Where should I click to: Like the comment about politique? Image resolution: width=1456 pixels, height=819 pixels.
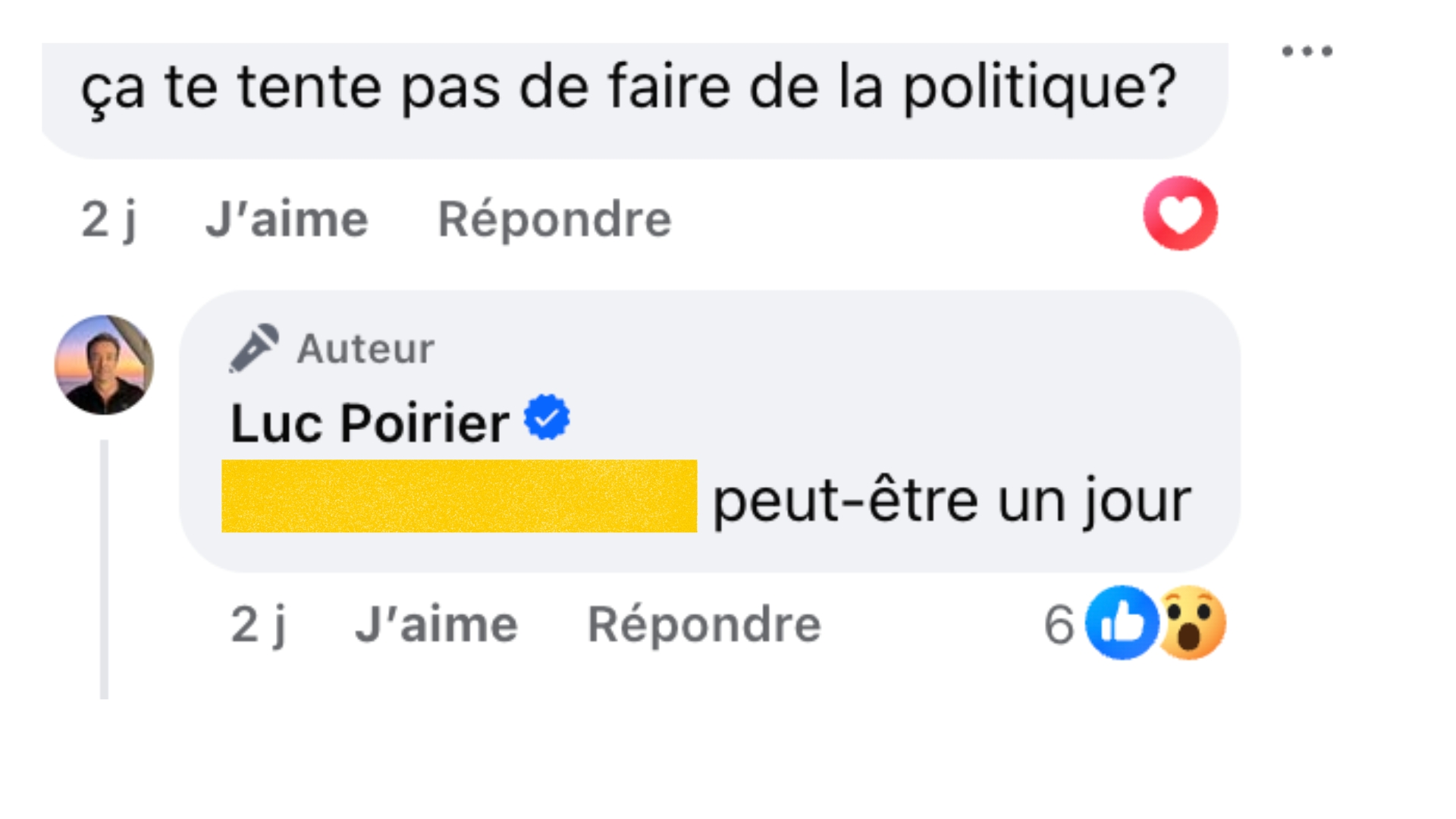pyautogui.click(x=287, y=220)
